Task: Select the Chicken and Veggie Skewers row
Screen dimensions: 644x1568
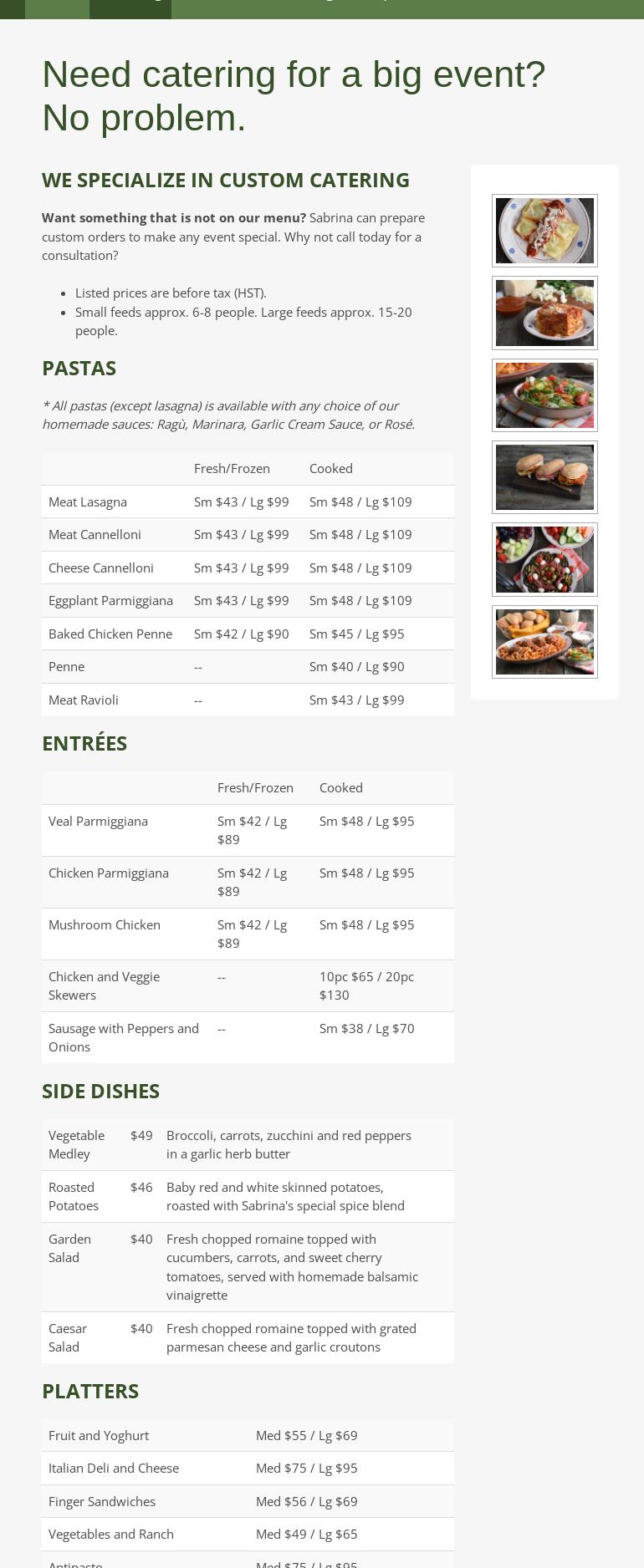Action: [248, 985]
